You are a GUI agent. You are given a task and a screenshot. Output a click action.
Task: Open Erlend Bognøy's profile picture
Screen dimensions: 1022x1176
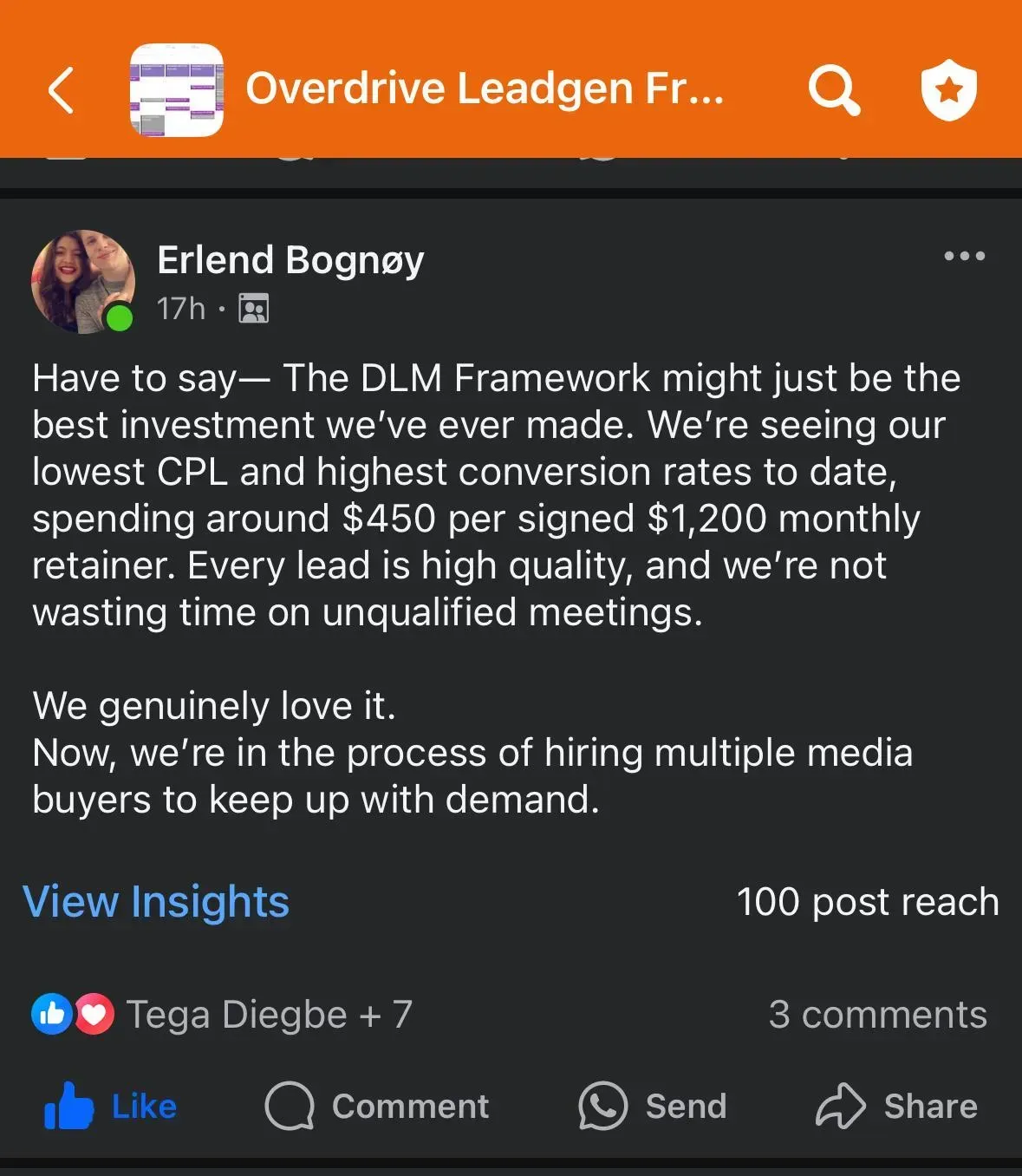point(83,281)
